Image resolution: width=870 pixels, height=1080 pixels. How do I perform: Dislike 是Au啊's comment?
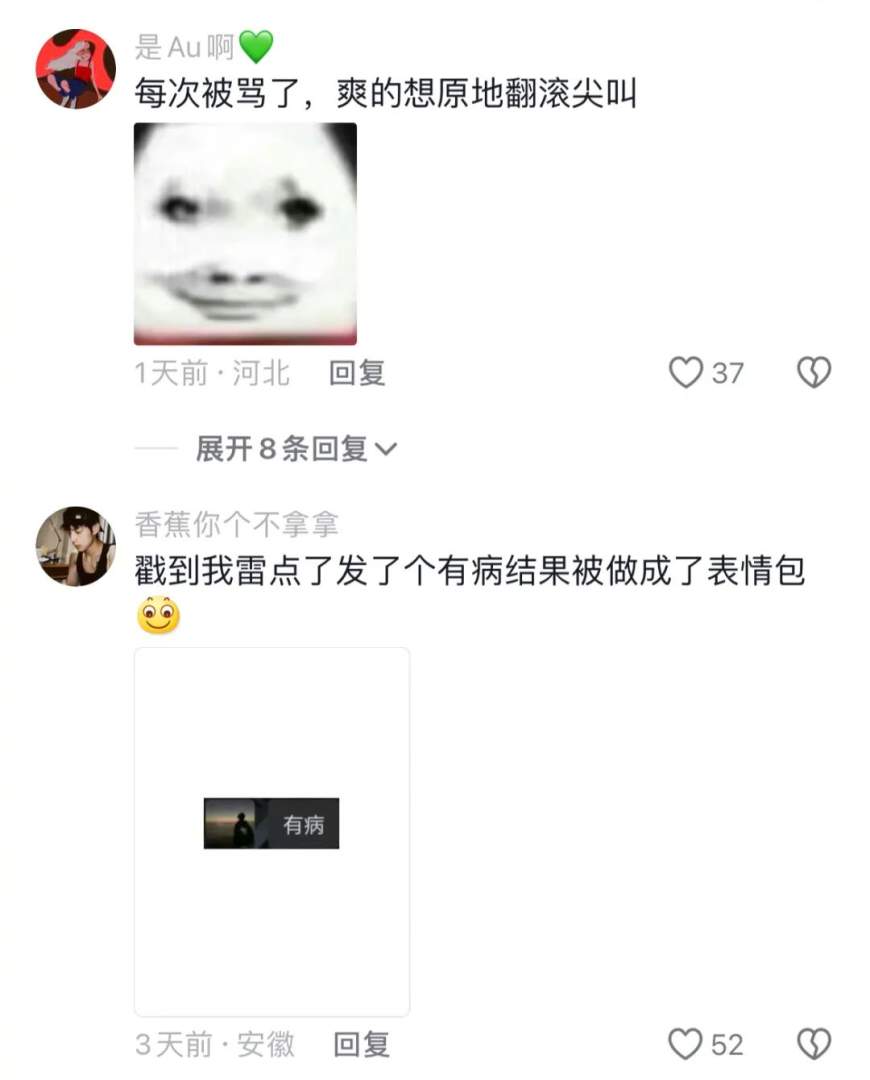click(813, 374)
